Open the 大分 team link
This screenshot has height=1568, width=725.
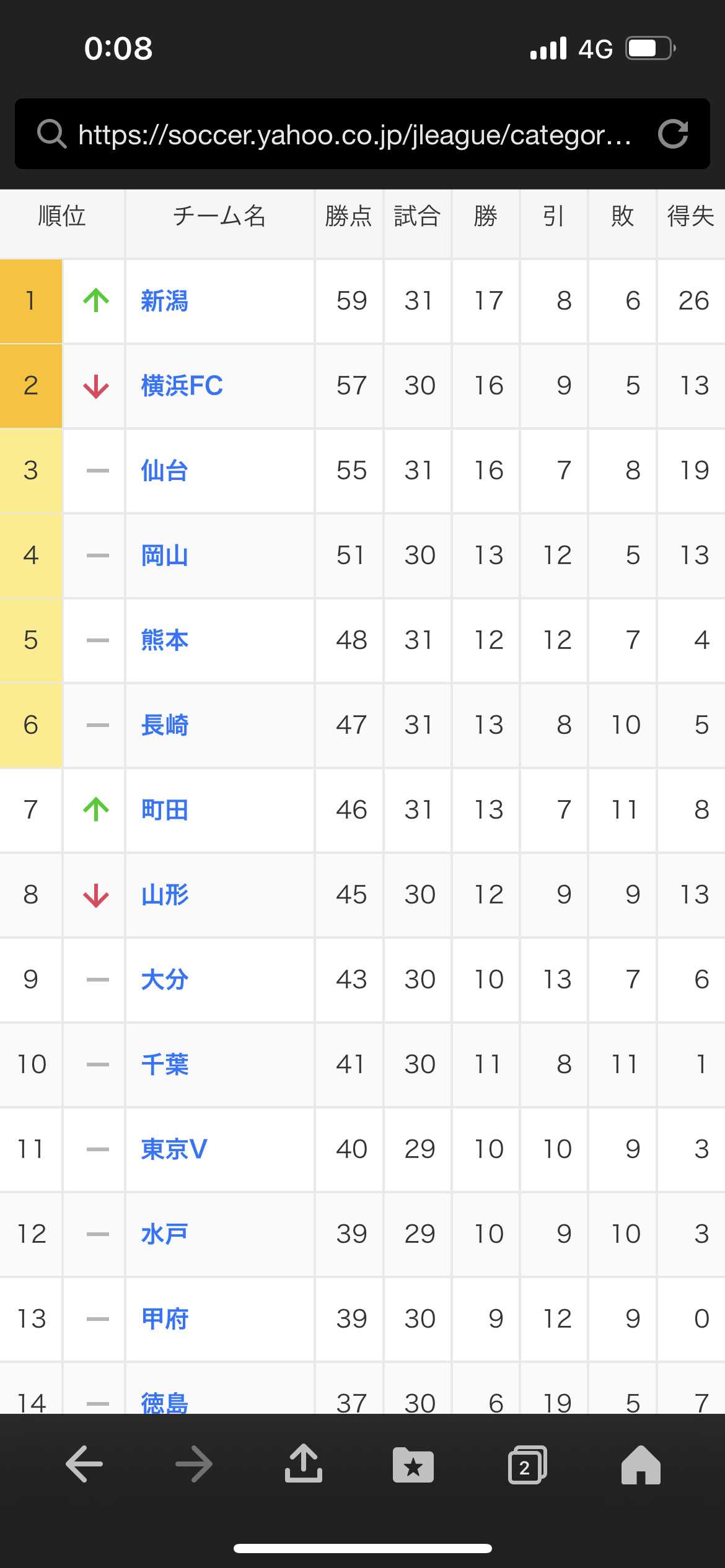click(165, 980)
